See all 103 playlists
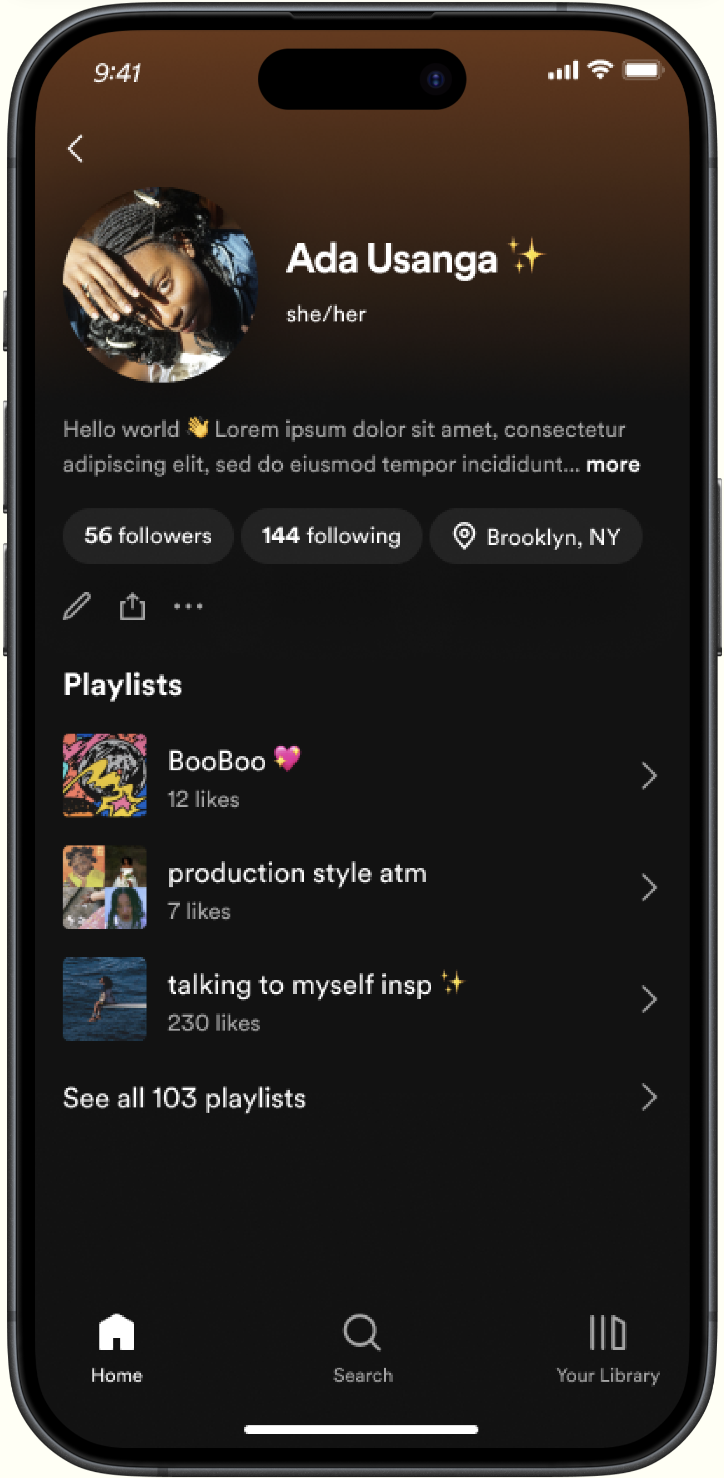 pyautogui.click(x=360, y=1098)
